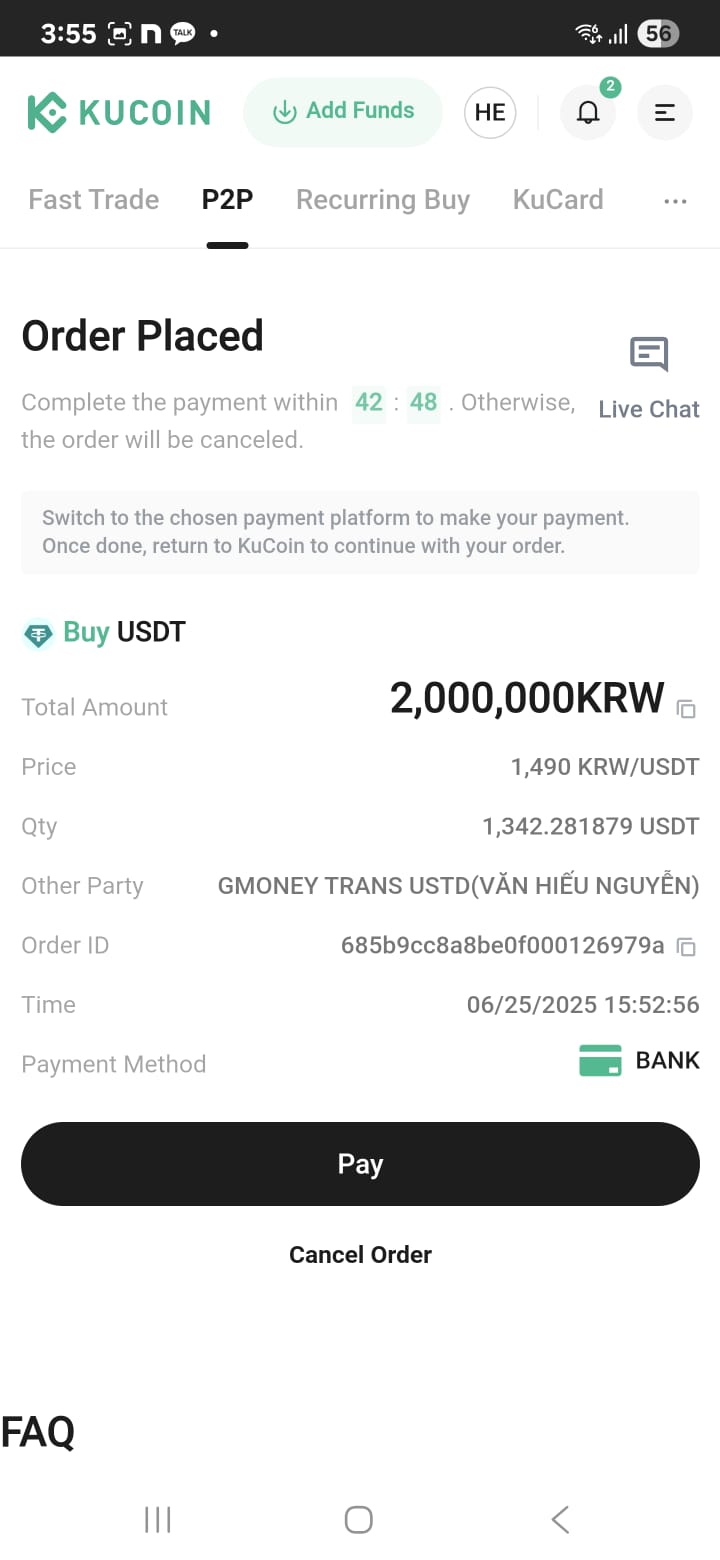
Task: Open the hamburger menu
Action: click(665, 112)
